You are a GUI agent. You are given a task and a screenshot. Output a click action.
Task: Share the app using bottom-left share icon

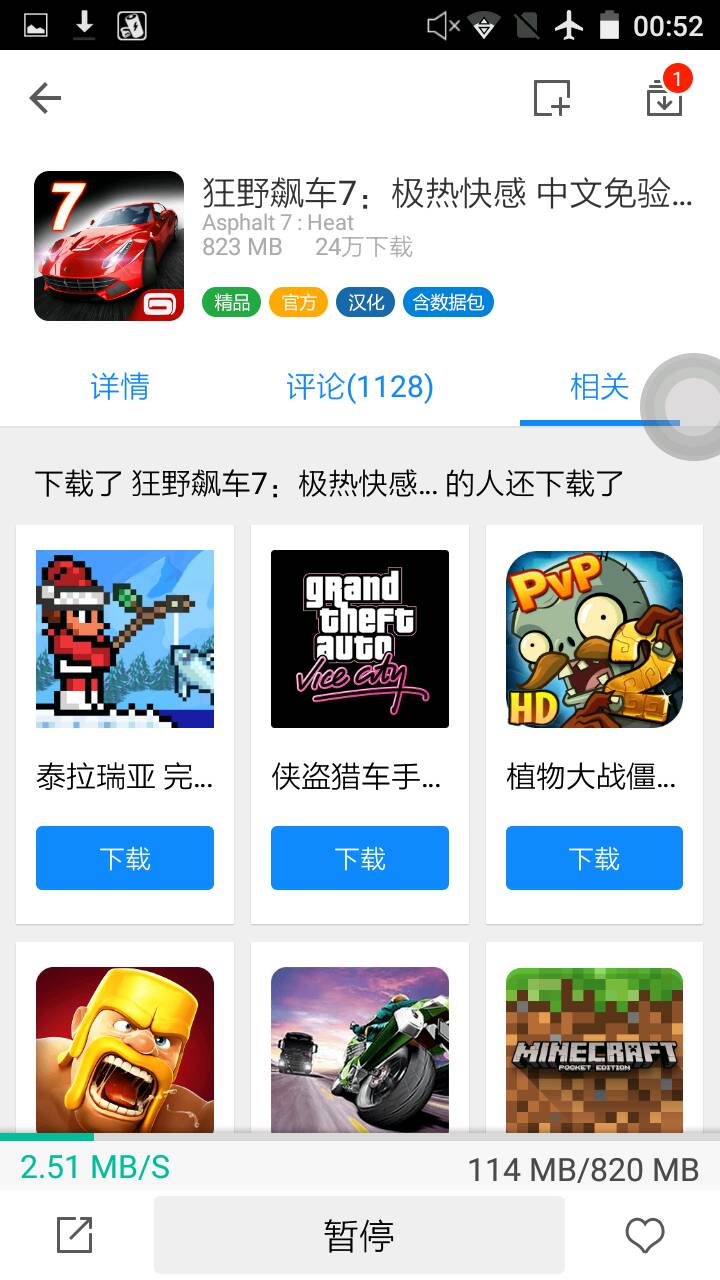coord(75,1236)
